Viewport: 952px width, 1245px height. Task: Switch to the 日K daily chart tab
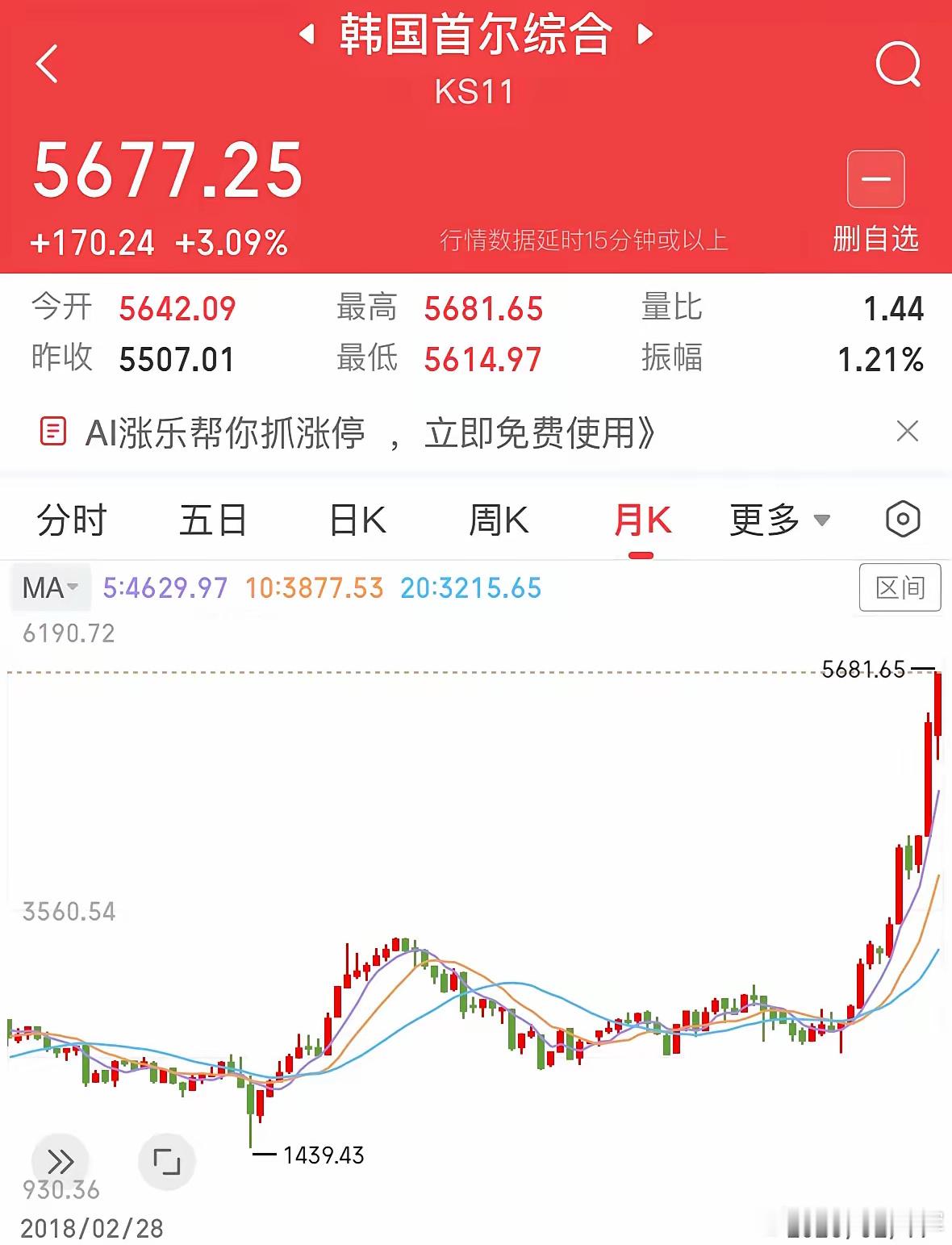357,520
